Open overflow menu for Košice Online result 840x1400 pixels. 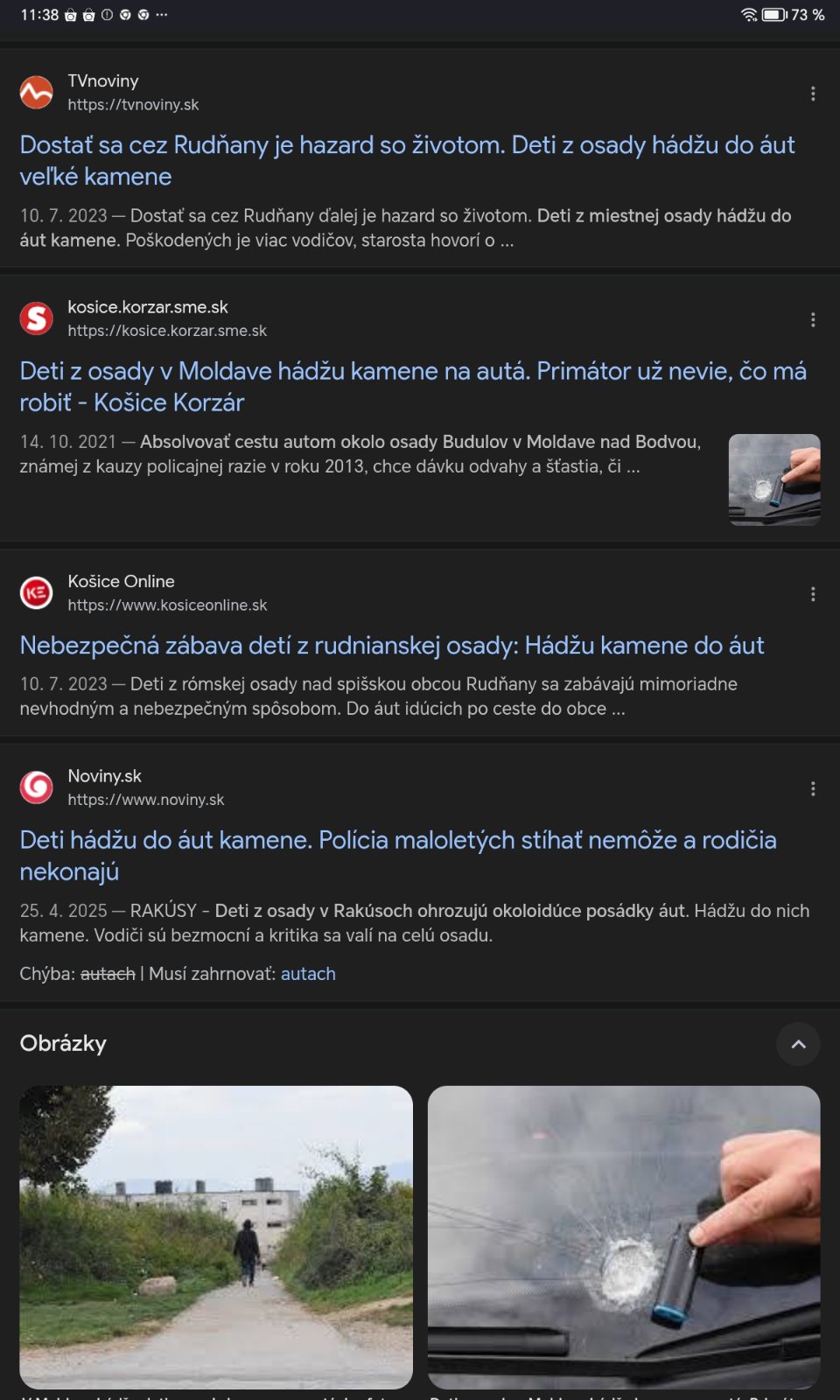point(813,594)
